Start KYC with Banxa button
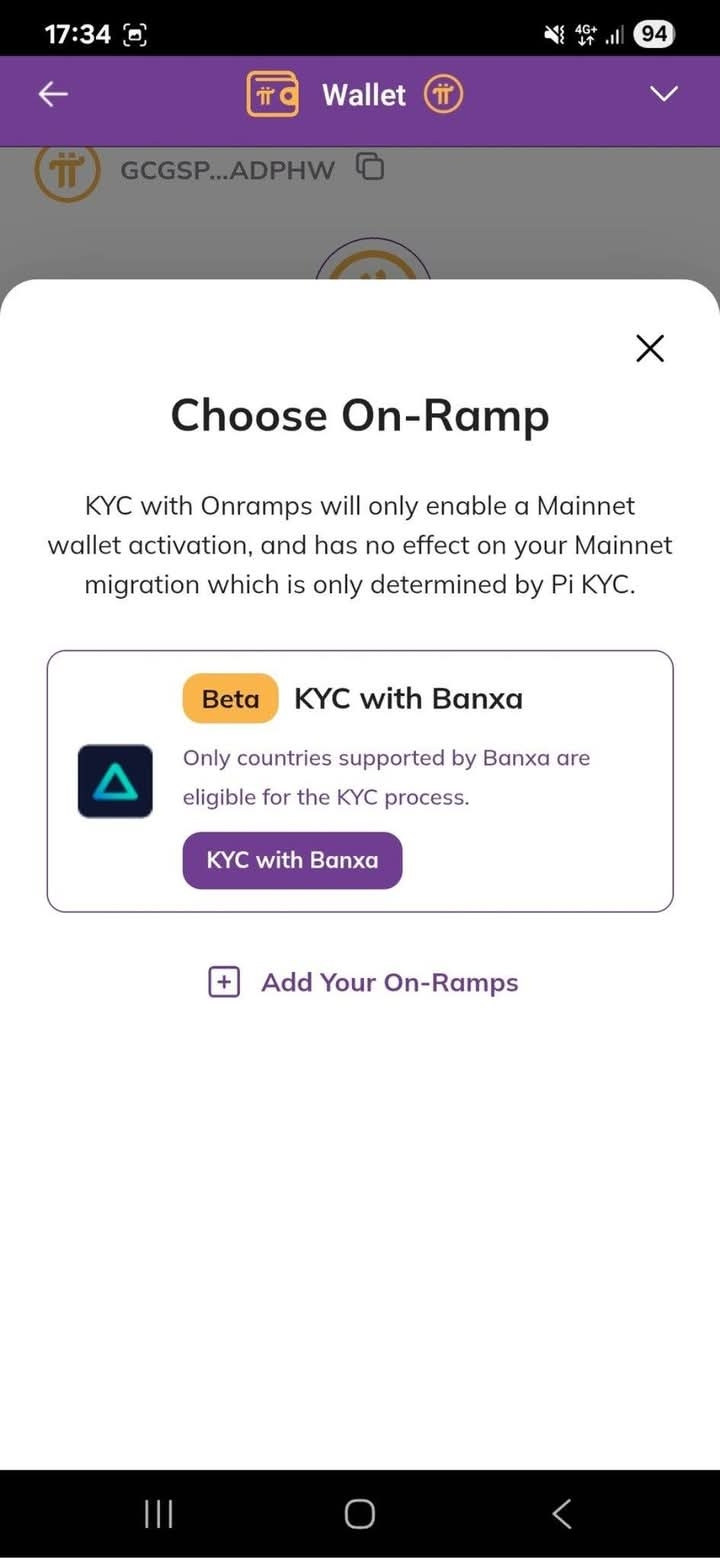This screenshot has width=720, height=1560. (x=292, y=860)
